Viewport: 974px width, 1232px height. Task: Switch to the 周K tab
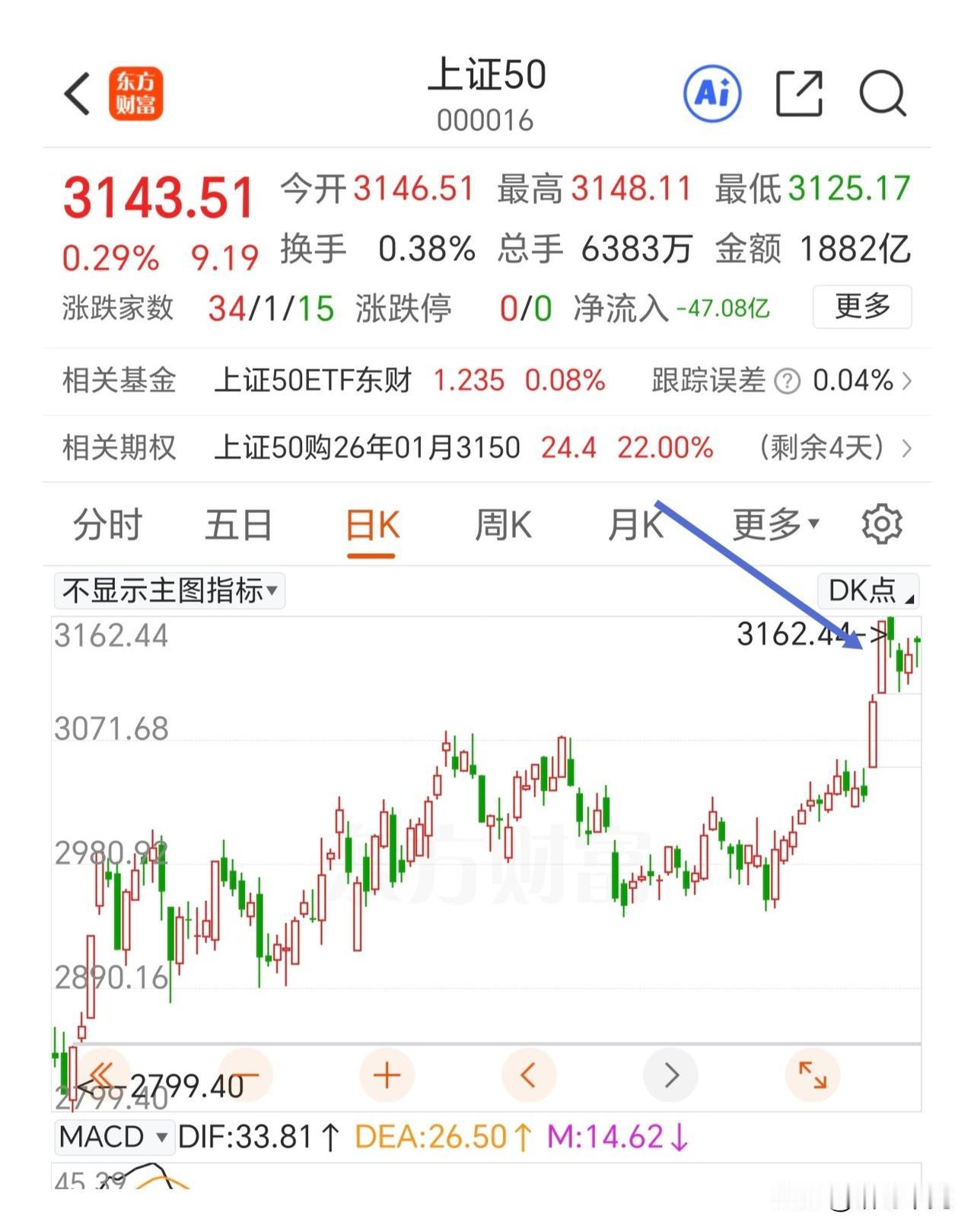pos(503,525)
